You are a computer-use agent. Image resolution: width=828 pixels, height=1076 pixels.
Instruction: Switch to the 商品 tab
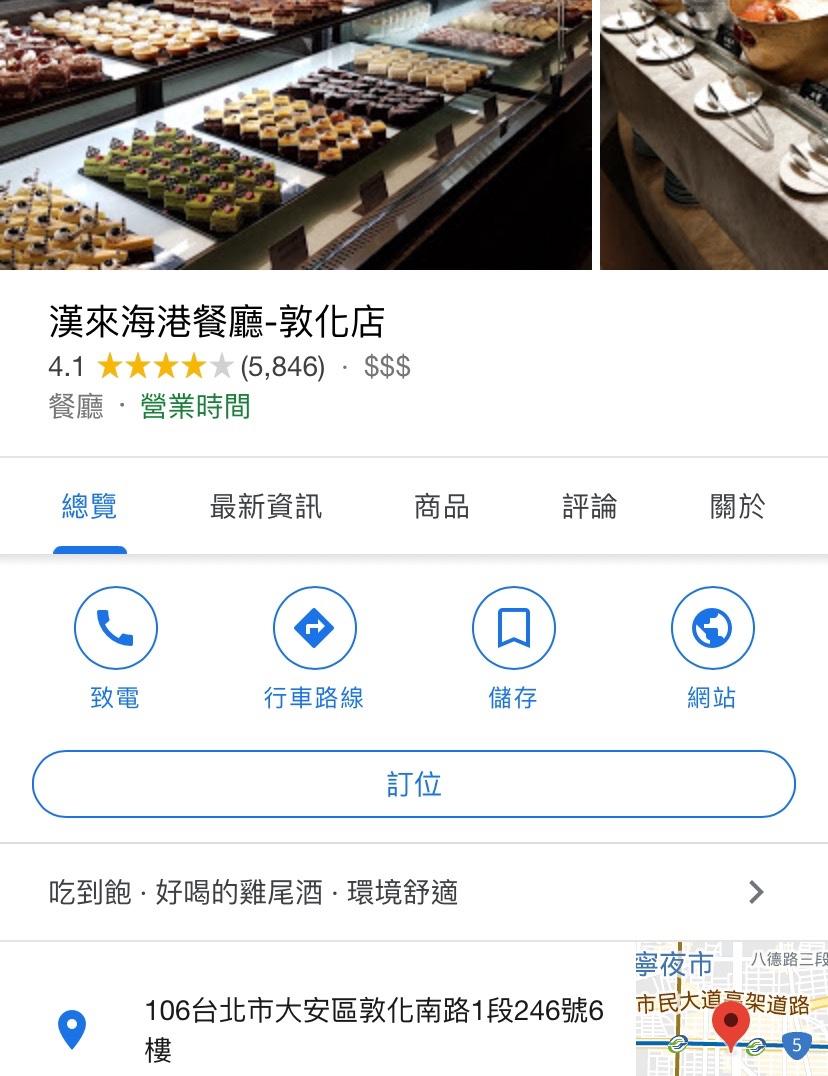tap(441, 507)
